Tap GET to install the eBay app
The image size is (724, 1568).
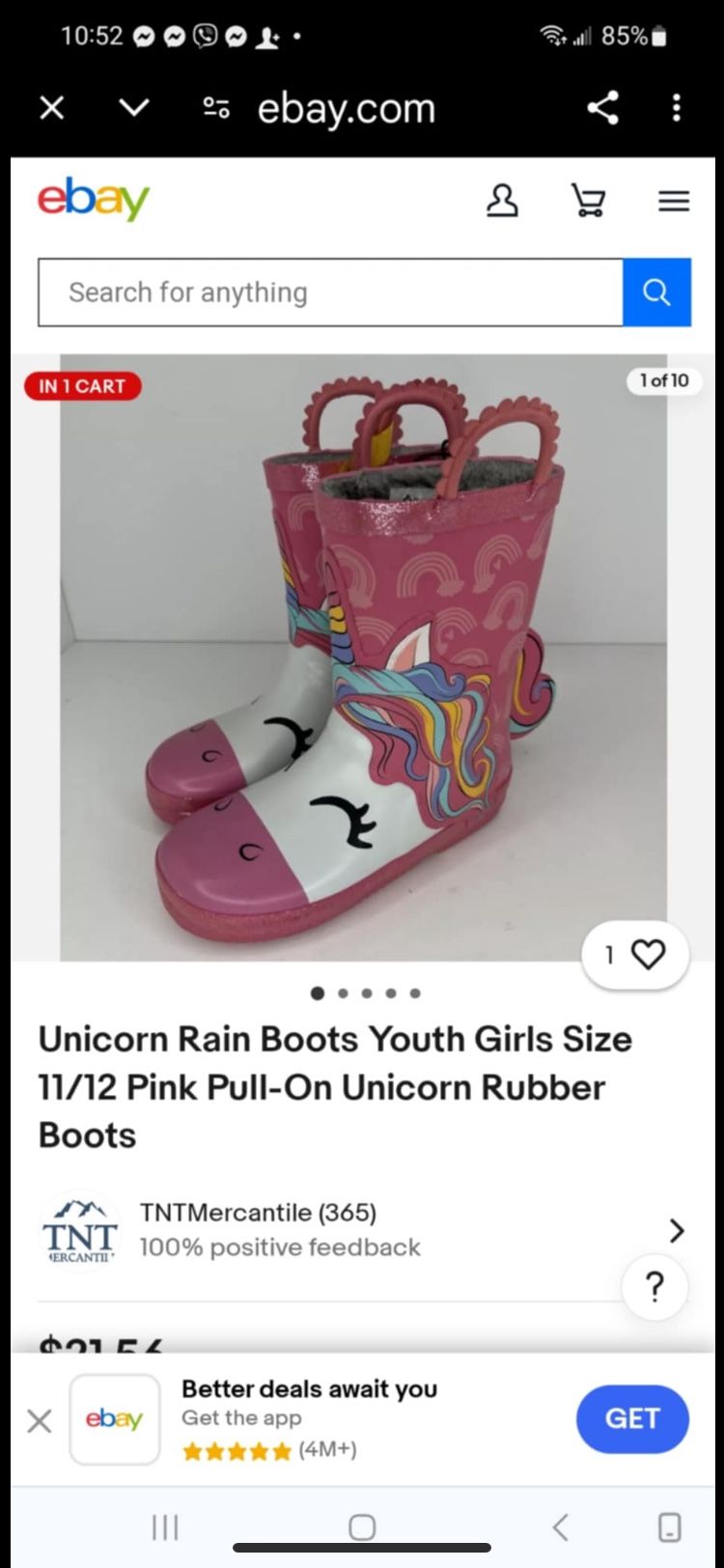pyautogui.click(x=632, y=1418)
